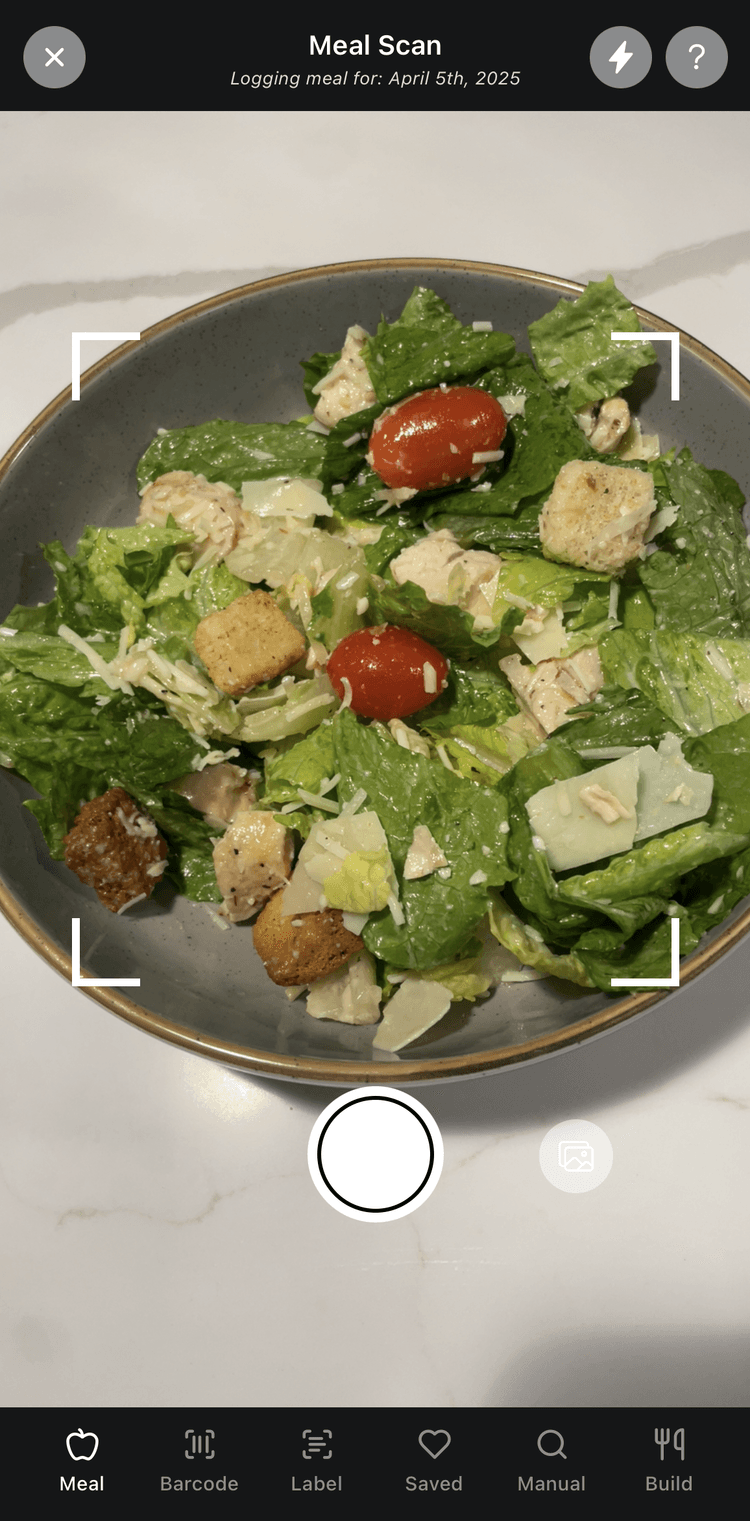
Task: Open the help question mark
Action: pyautogui.click(x=696, y=57)
